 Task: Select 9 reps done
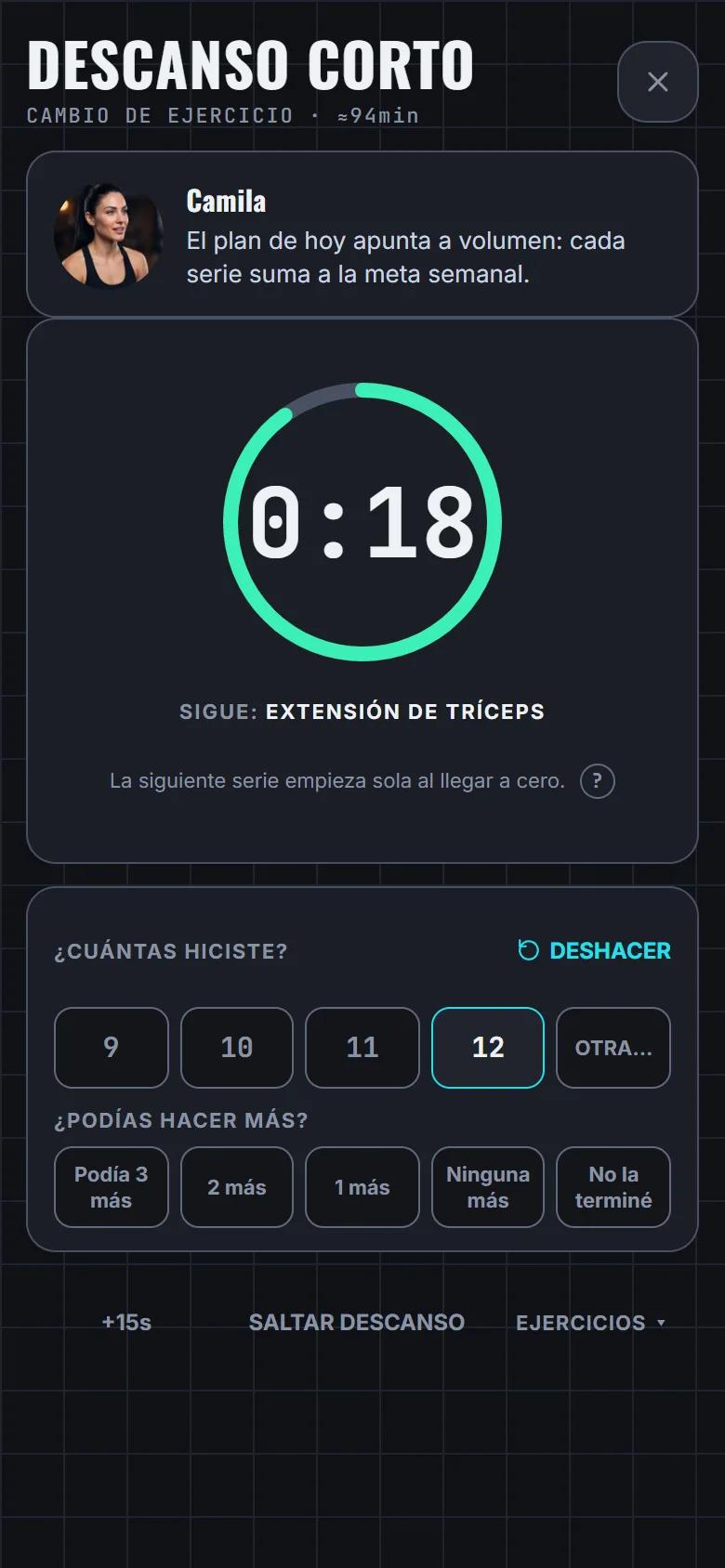pos(112,1048)
